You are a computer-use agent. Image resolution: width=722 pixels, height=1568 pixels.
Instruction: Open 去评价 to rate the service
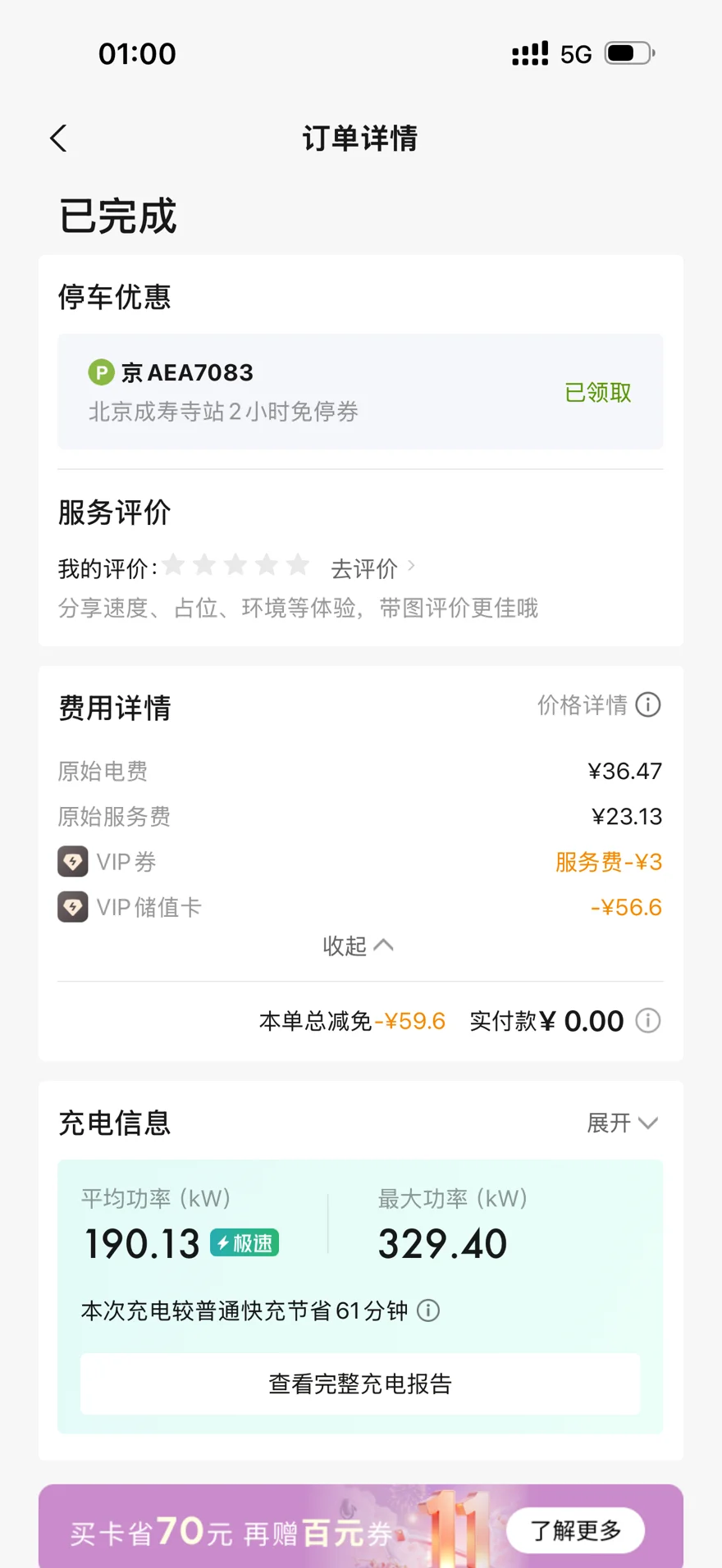click(372, 568)
